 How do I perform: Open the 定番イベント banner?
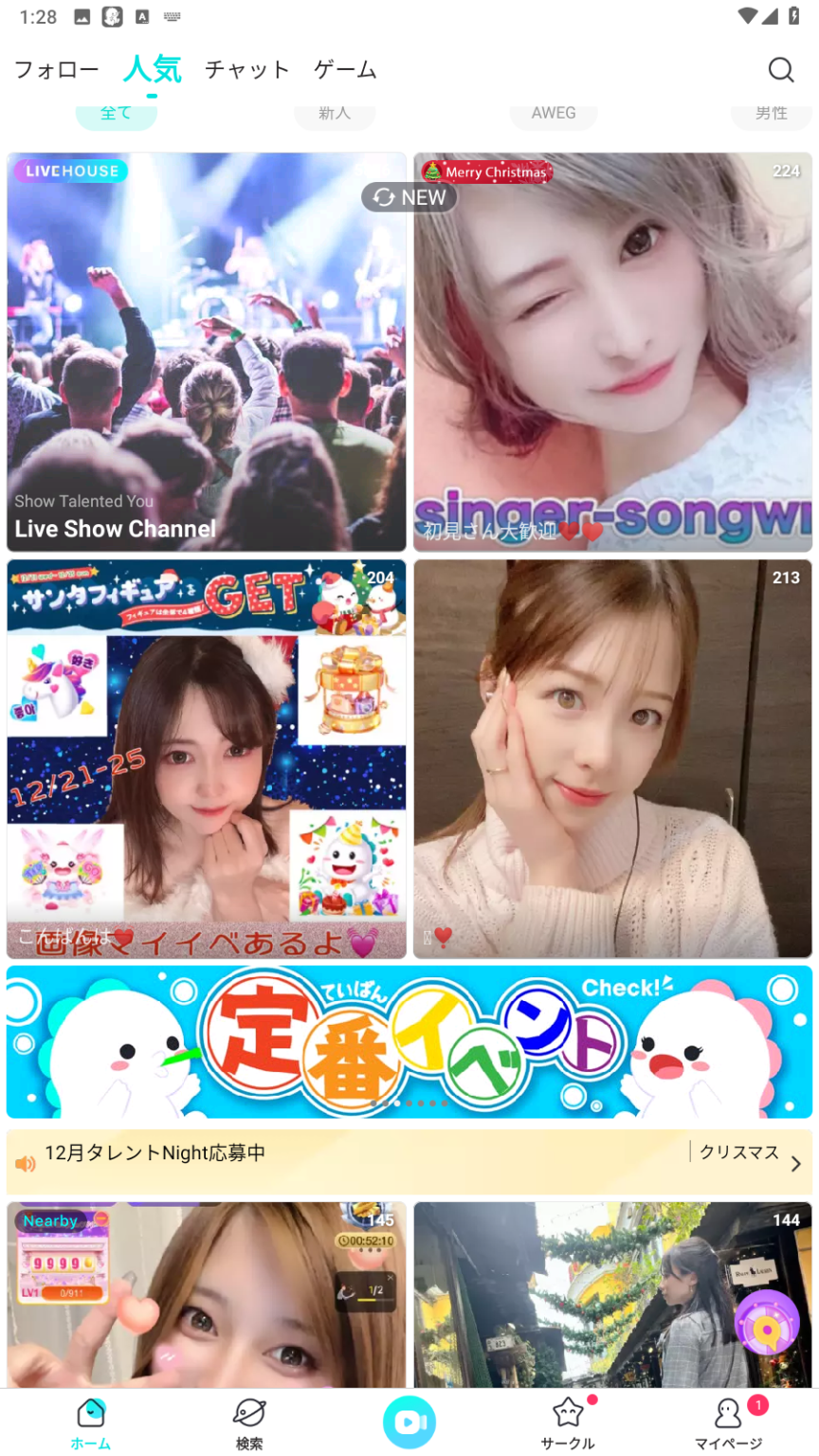coord(409,1042)
